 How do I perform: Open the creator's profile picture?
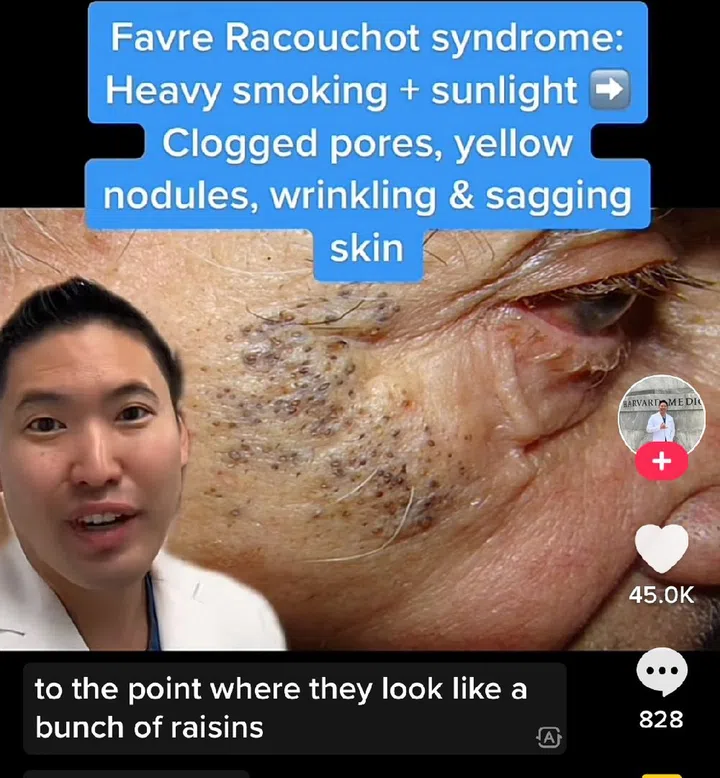pyautogui.click(x=661, y=417)
